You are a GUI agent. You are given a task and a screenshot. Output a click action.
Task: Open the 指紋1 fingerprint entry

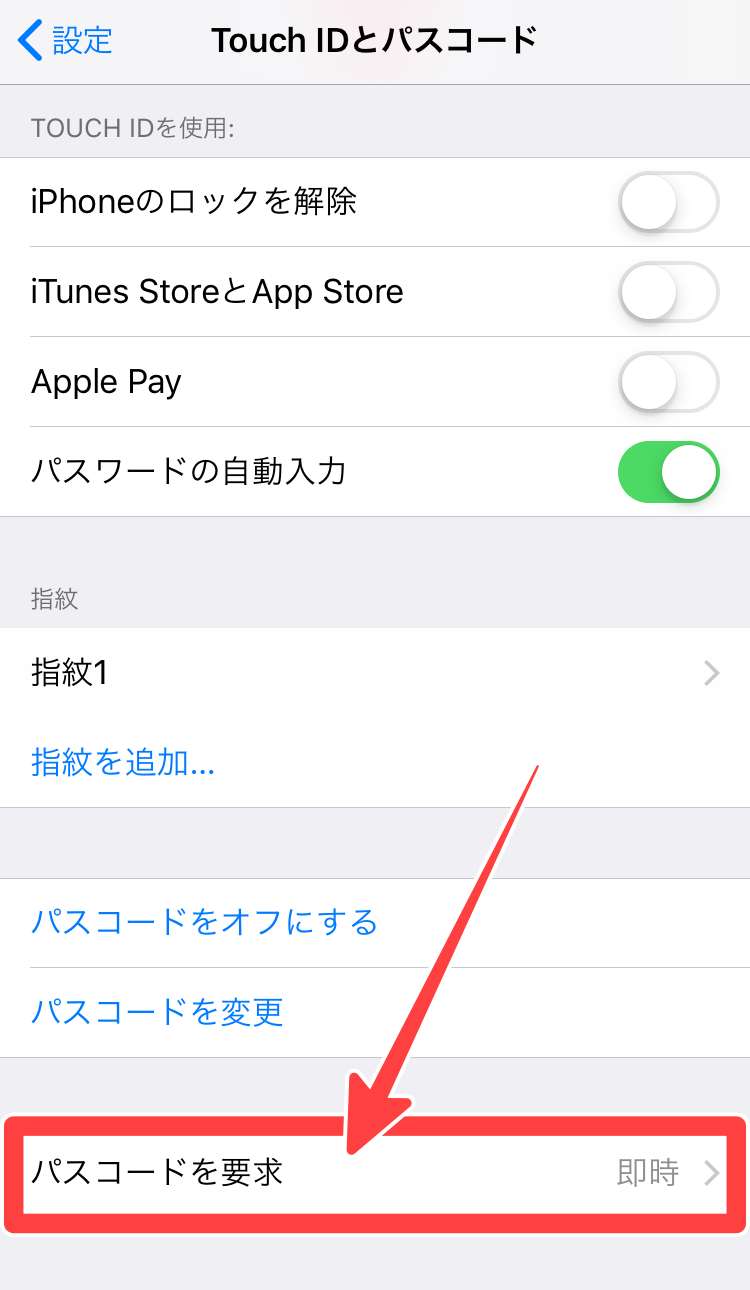[375, 673]
